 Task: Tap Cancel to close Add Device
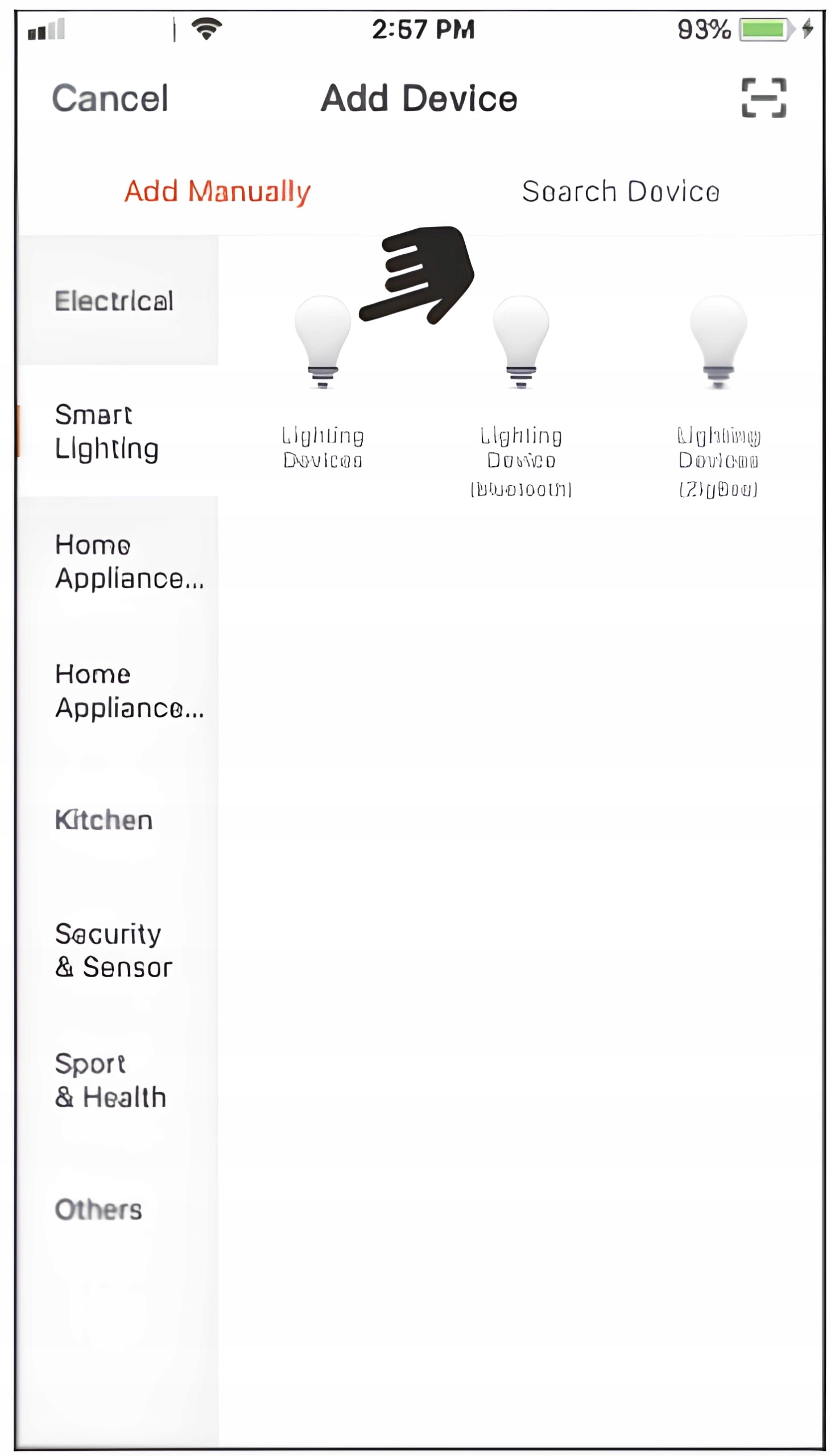tap(110, 98)
